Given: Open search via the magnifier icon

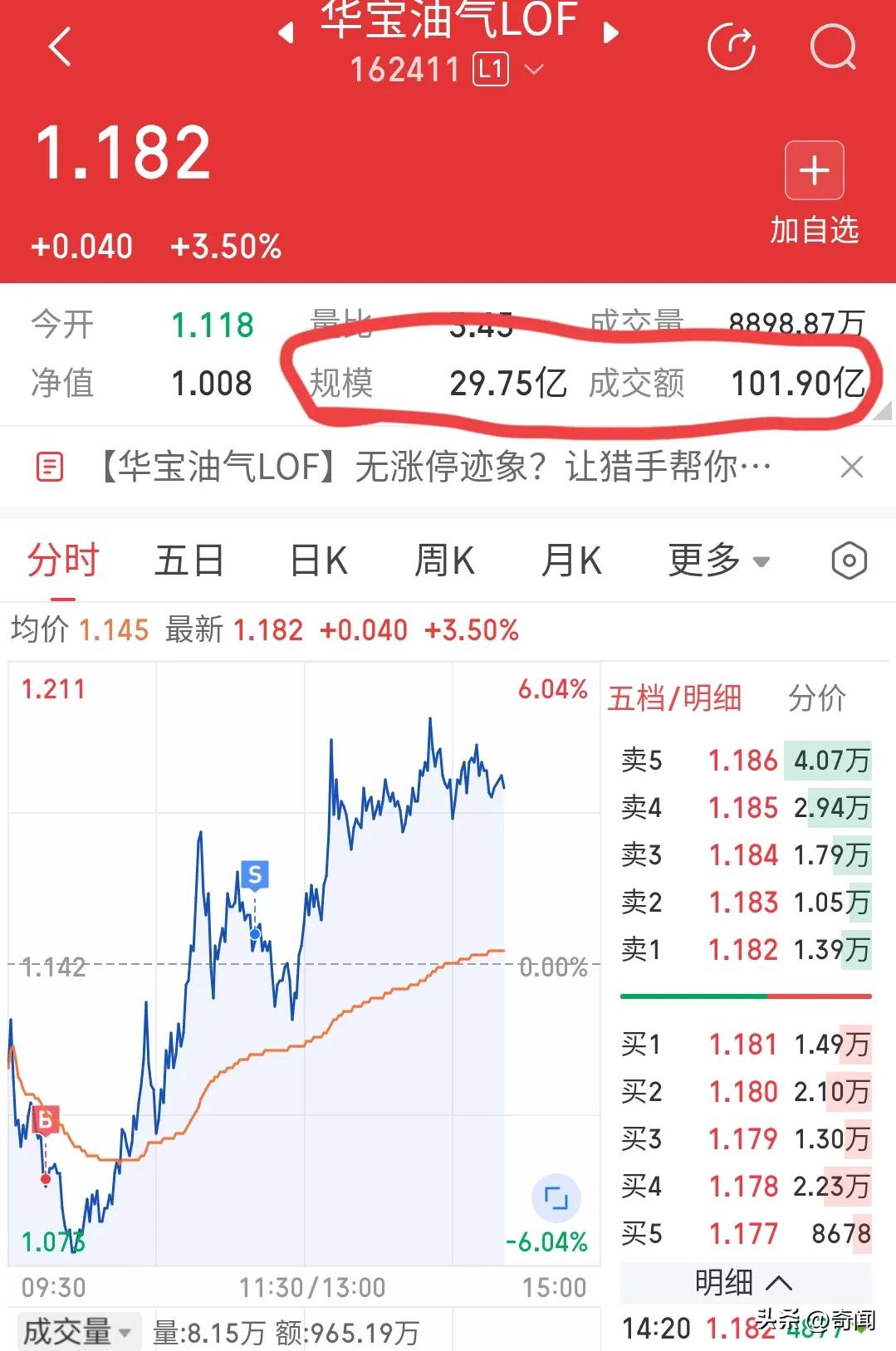Looking at the screenshot, I should click(834, 47).
